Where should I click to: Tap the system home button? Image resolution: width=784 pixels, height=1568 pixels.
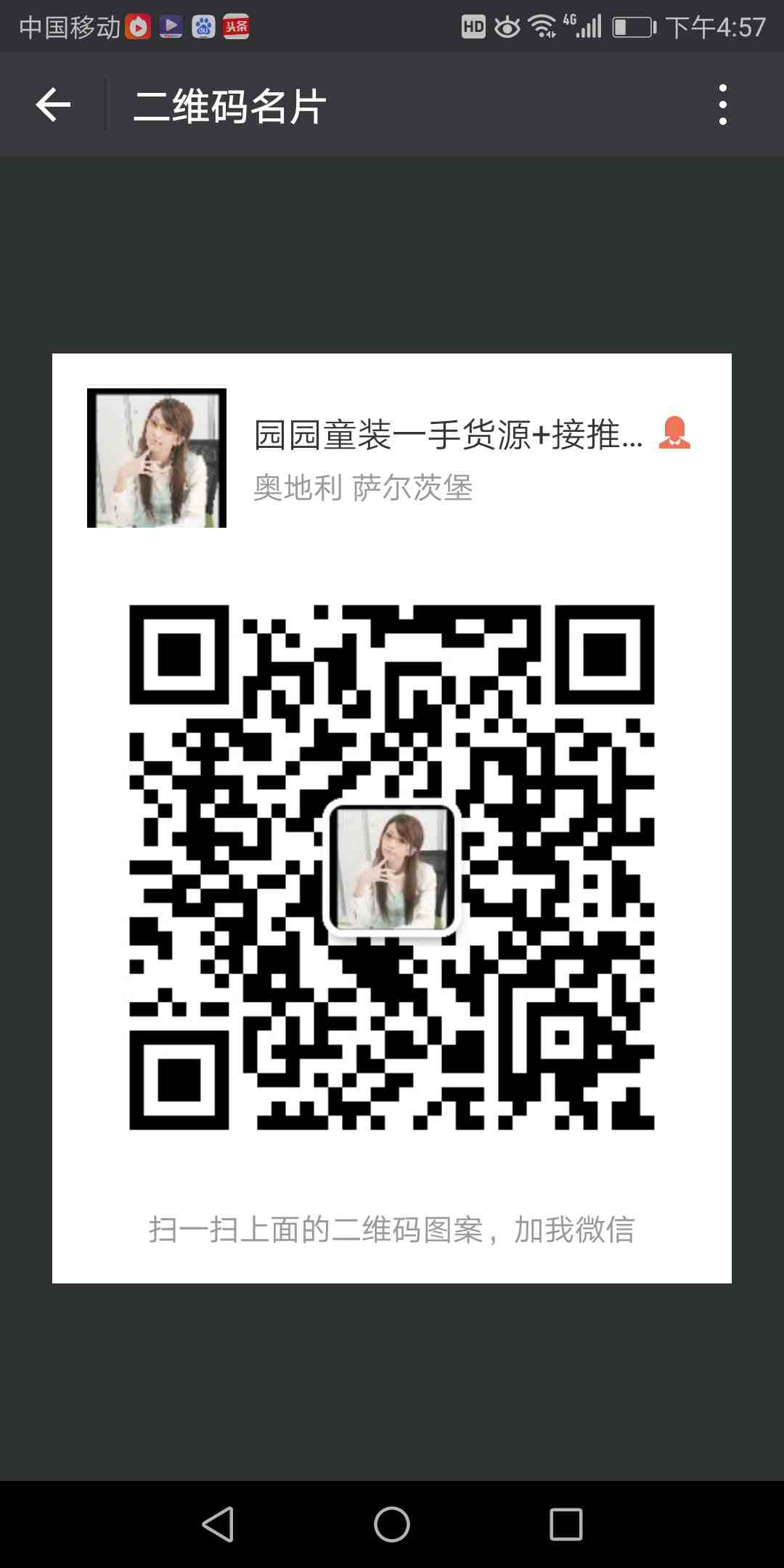tap(392, 1524)
